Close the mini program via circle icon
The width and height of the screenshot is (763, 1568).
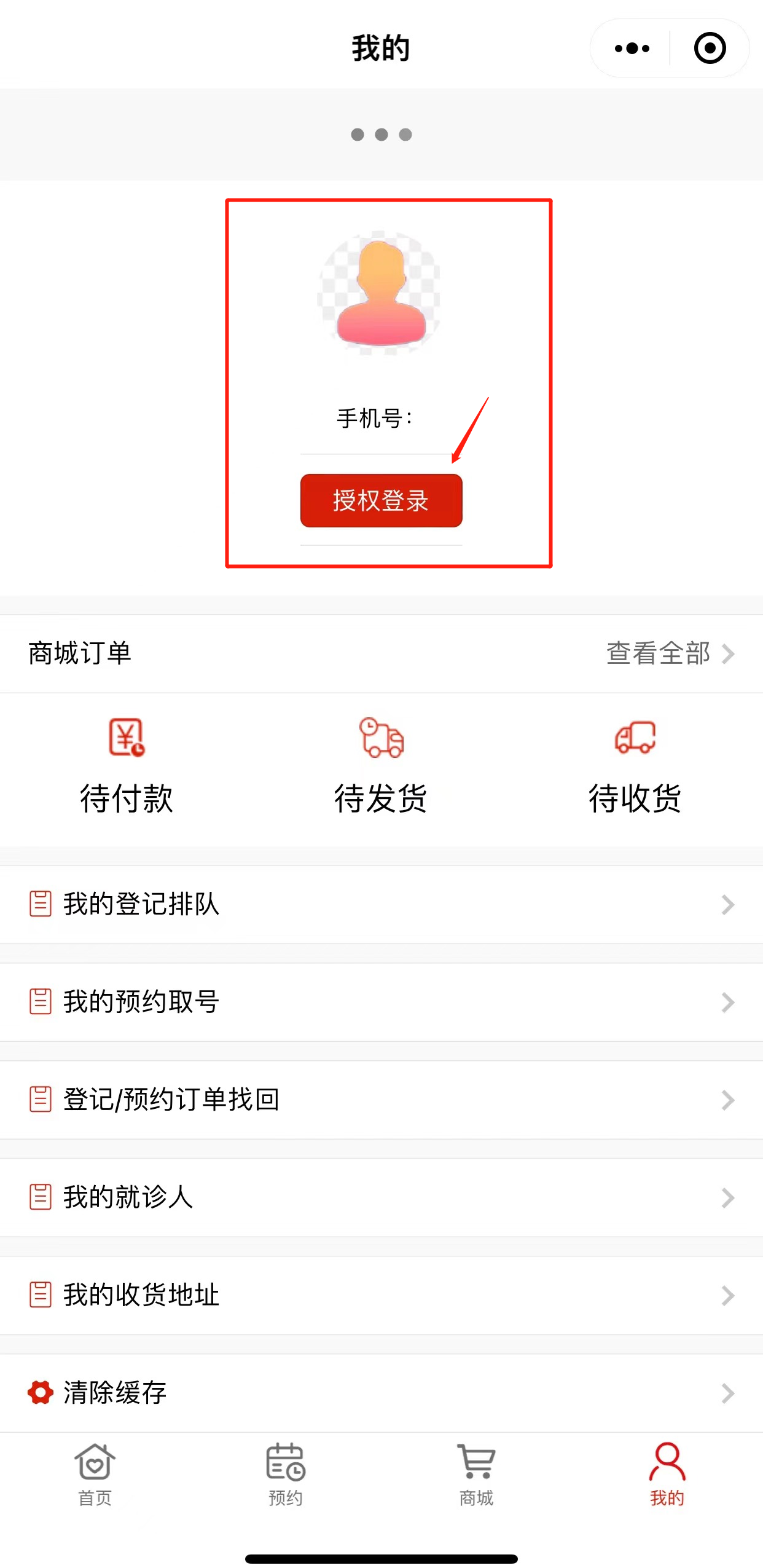click(710, 48)
